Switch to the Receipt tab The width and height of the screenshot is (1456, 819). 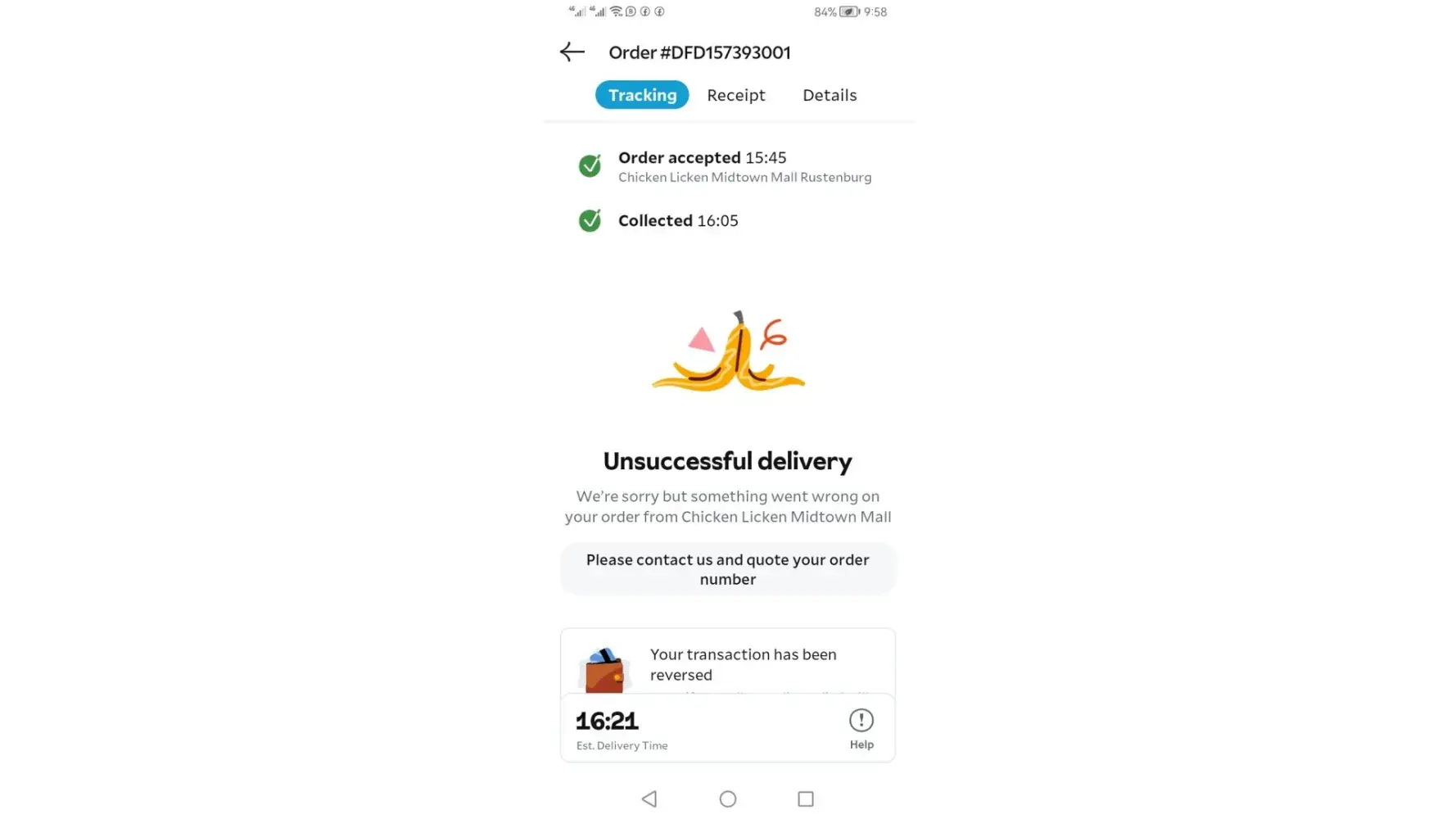[735, 95]
